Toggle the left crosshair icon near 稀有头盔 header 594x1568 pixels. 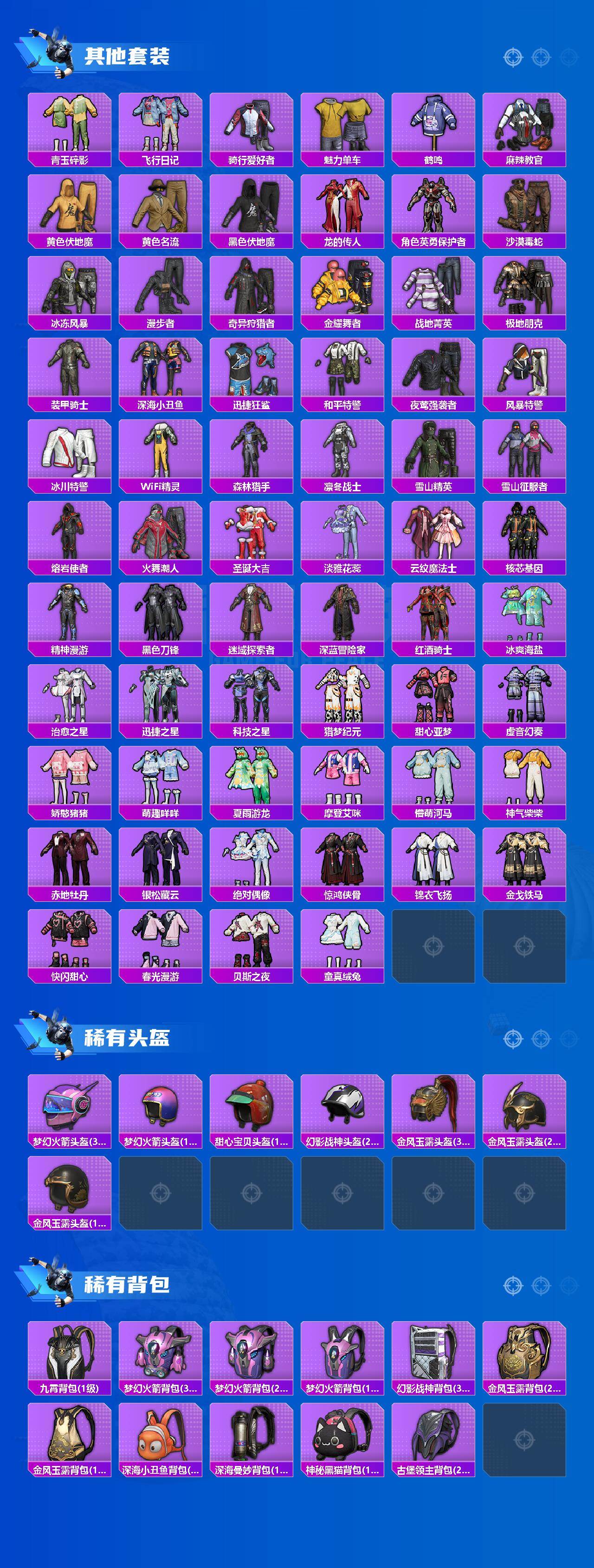pos(514,1038)
